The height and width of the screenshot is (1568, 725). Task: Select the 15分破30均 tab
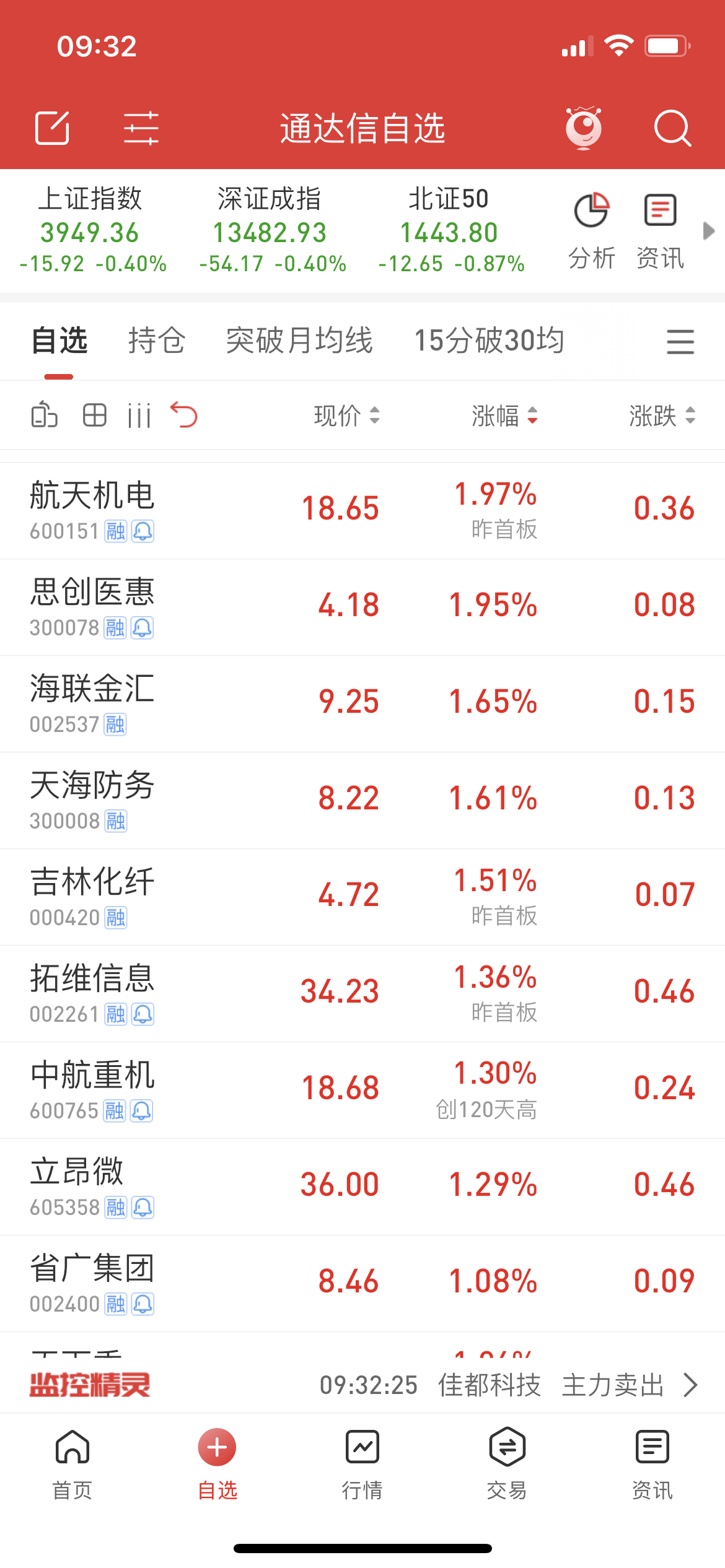pos(489,341)
